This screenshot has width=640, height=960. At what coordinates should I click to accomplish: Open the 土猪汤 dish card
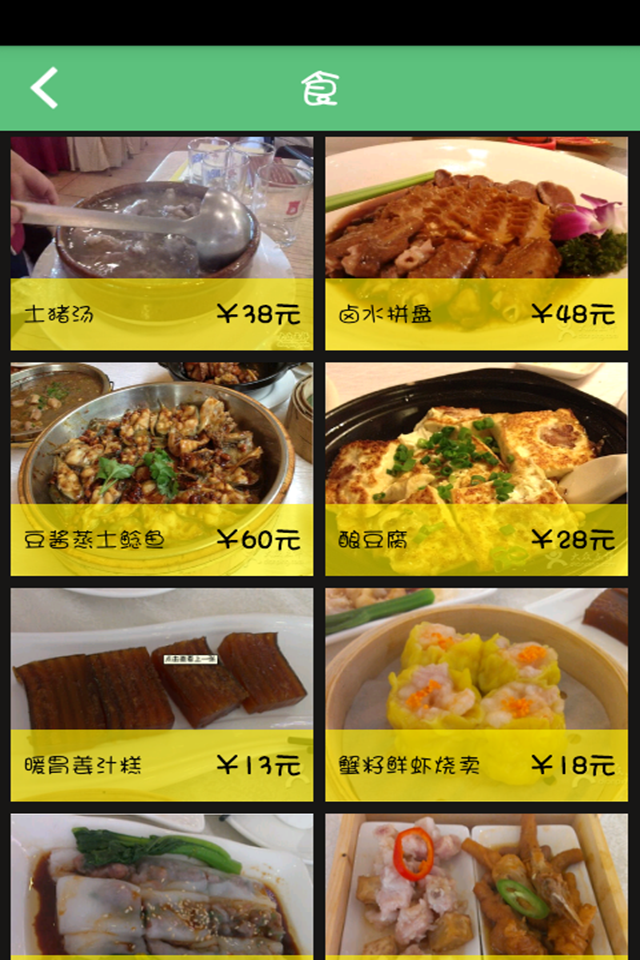click(161, 243)
